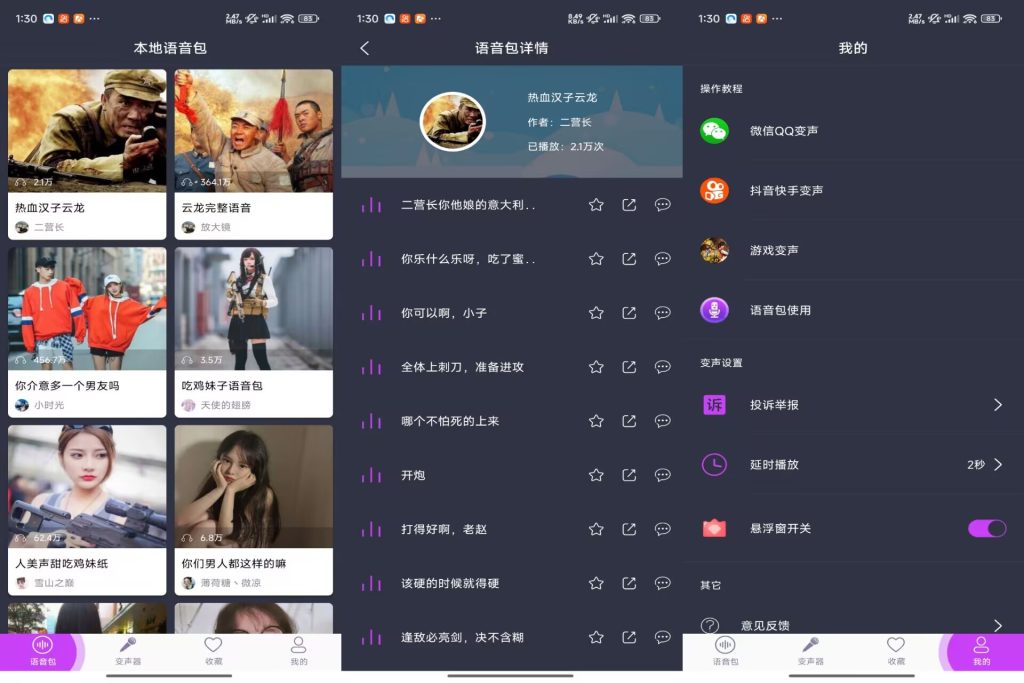Open the 抖音快手变声 tutorial
Image resolution: width=1024 pixels, height=683 pixels.
click(x=786, y=191)
